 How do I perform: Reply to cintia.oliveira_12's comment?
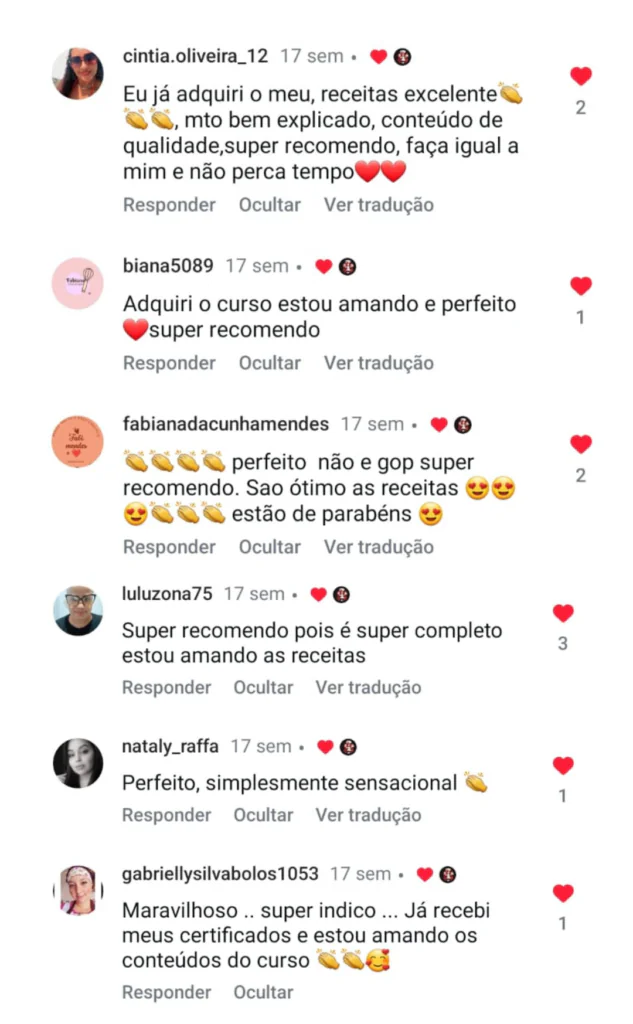169,205
